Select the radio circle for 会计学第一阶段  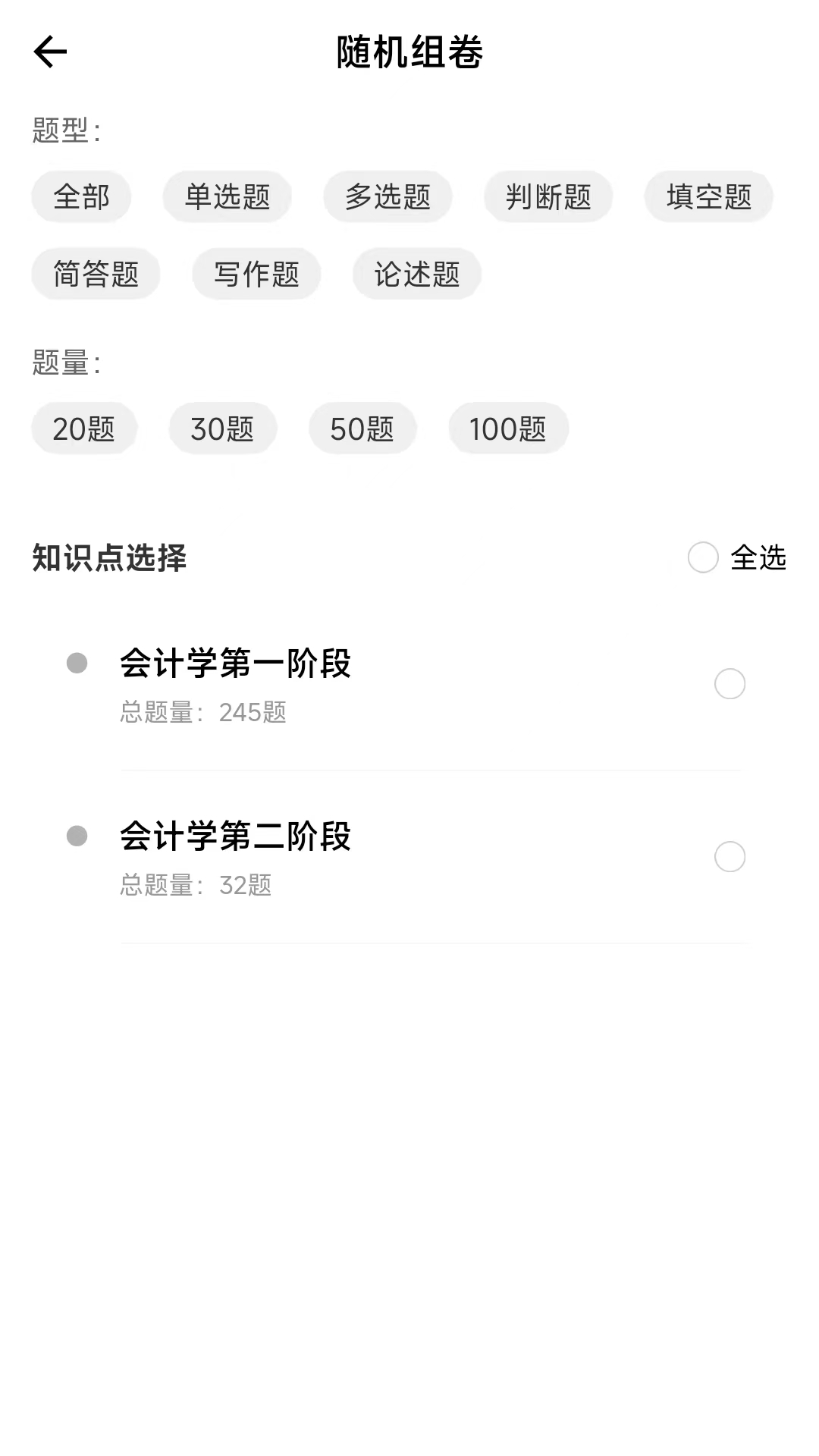(730, 685)
